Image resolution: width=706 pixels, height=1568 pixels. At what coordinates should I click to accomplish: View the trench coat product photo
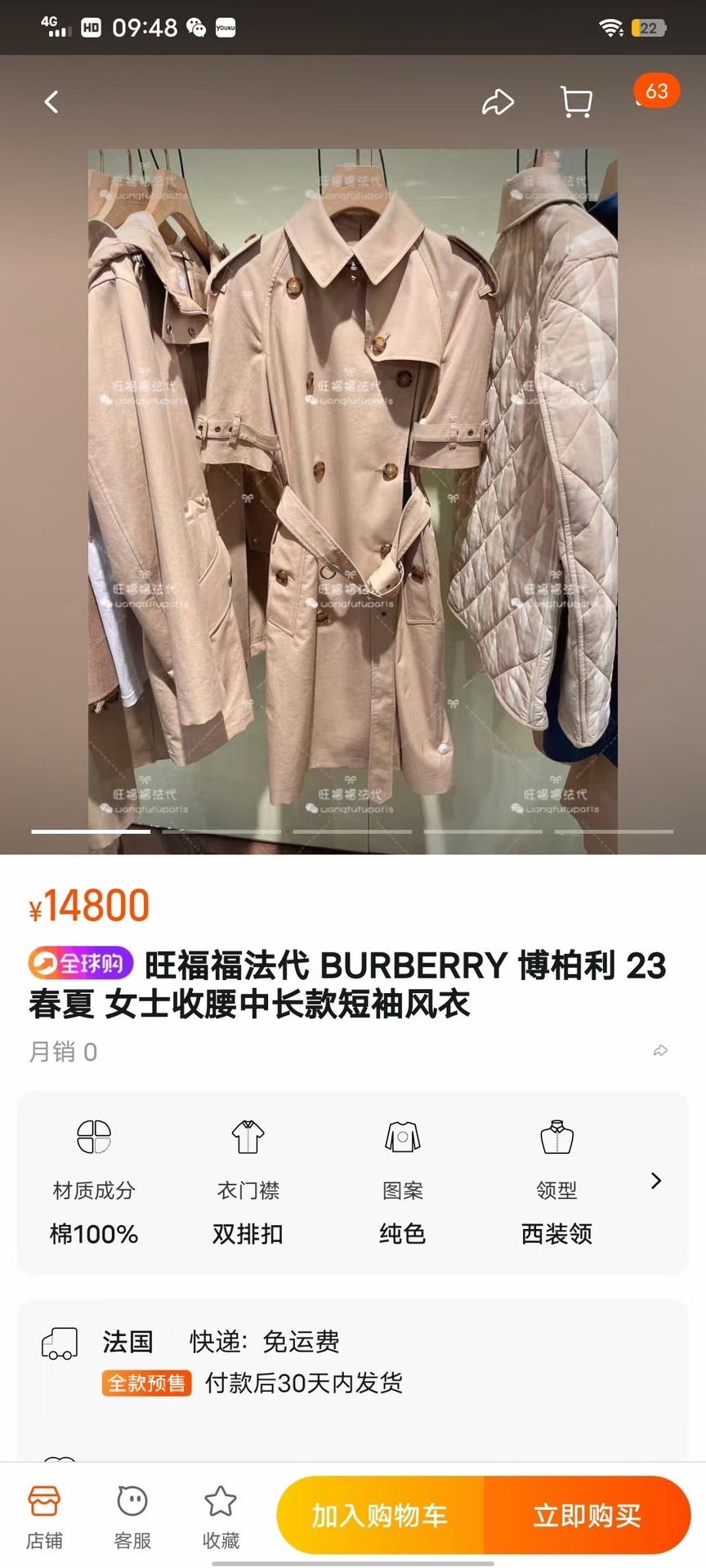[x=353, y=490]
